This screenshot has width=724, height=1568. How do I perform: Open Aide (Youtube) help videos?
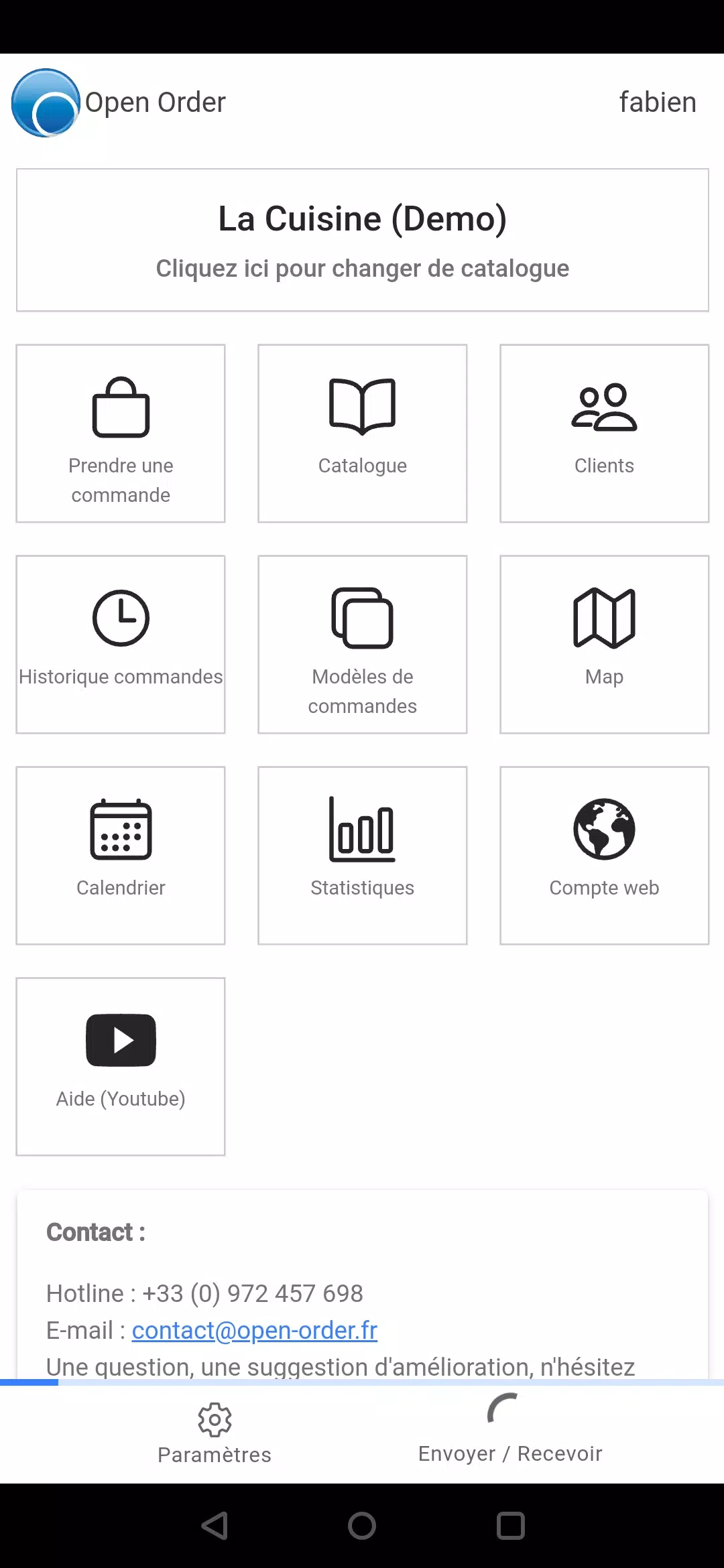(121, 1067)
